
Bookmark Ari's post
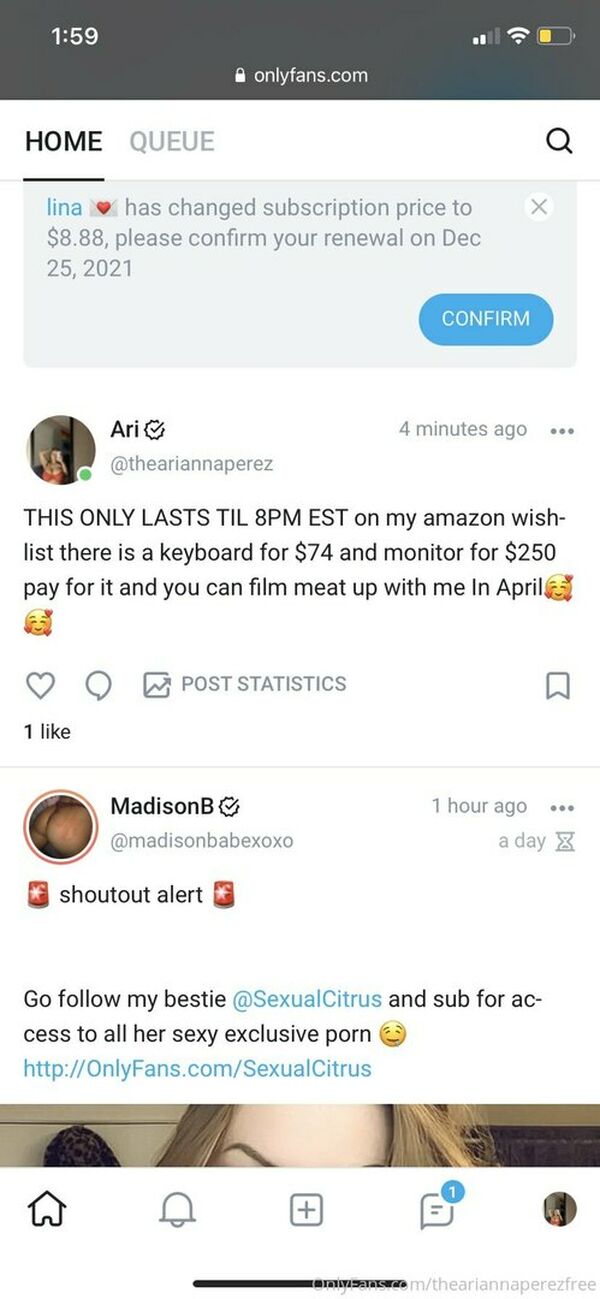pyautogui.click(x=558, y=685)
